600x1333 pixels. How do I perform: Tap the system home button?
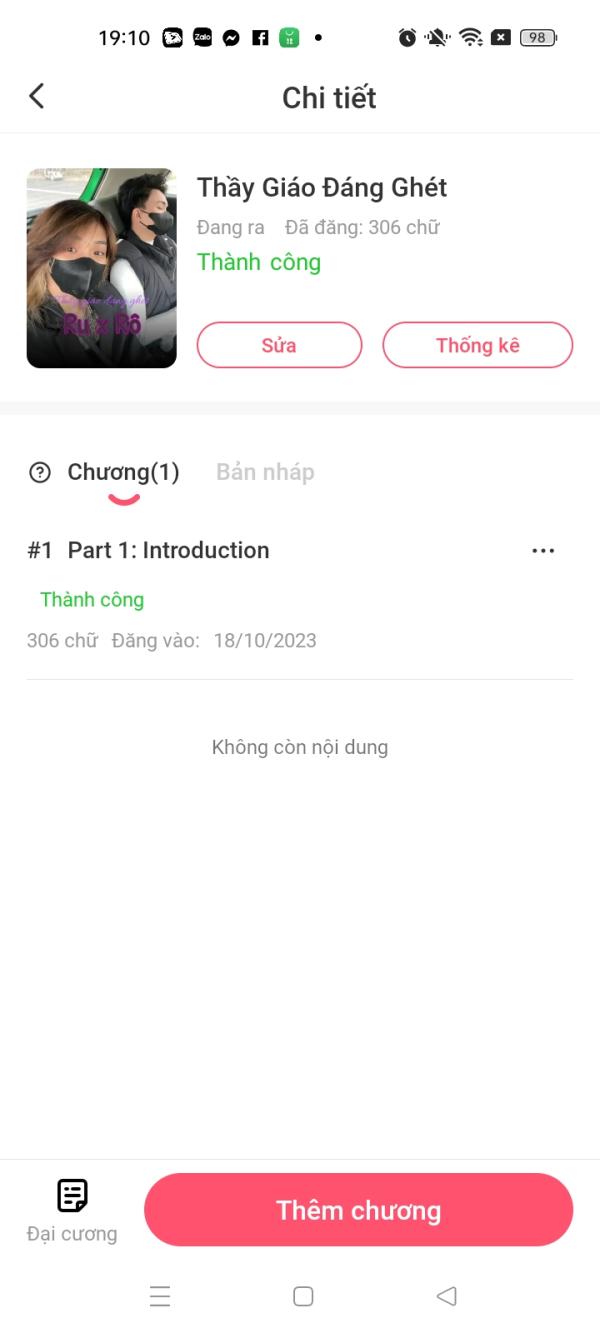tap(303, 1296)
